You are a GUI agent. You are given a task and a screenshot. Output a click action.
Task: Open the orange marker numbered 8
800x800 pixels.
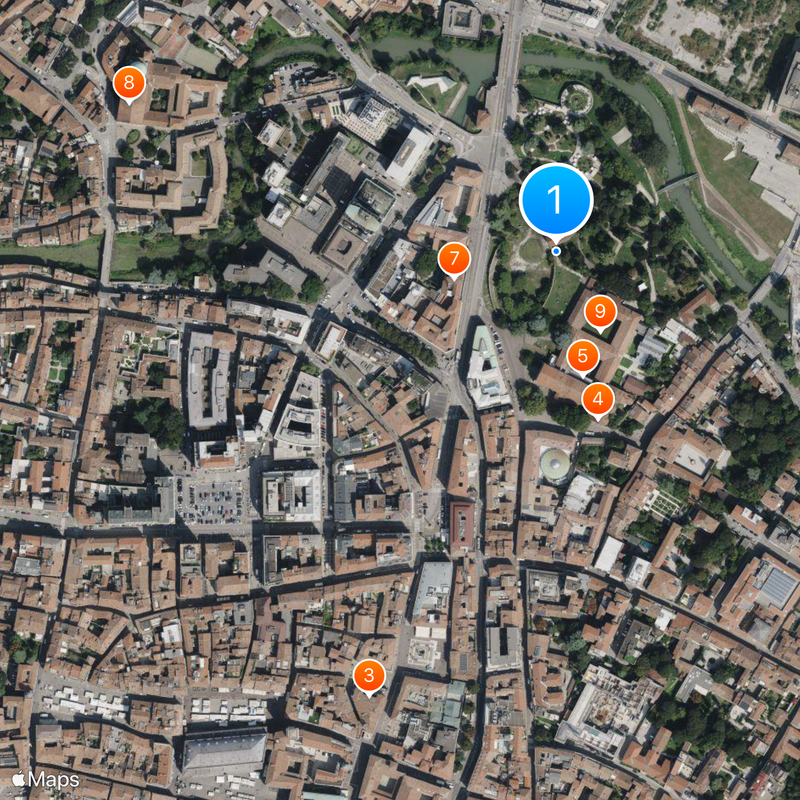pyautogui.click(x=129, y=83)
